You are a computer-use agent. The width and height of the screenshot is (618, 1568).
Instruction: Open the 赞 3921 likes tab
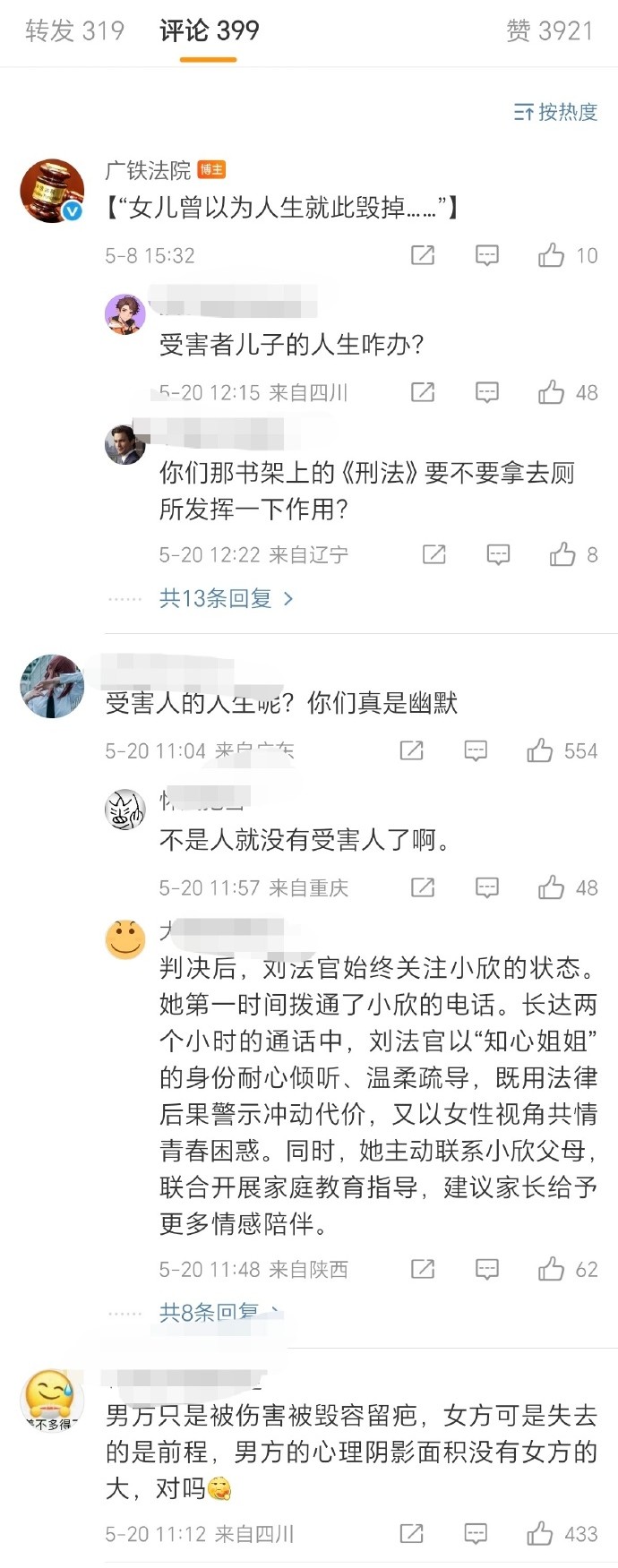(x=549, y=31)
